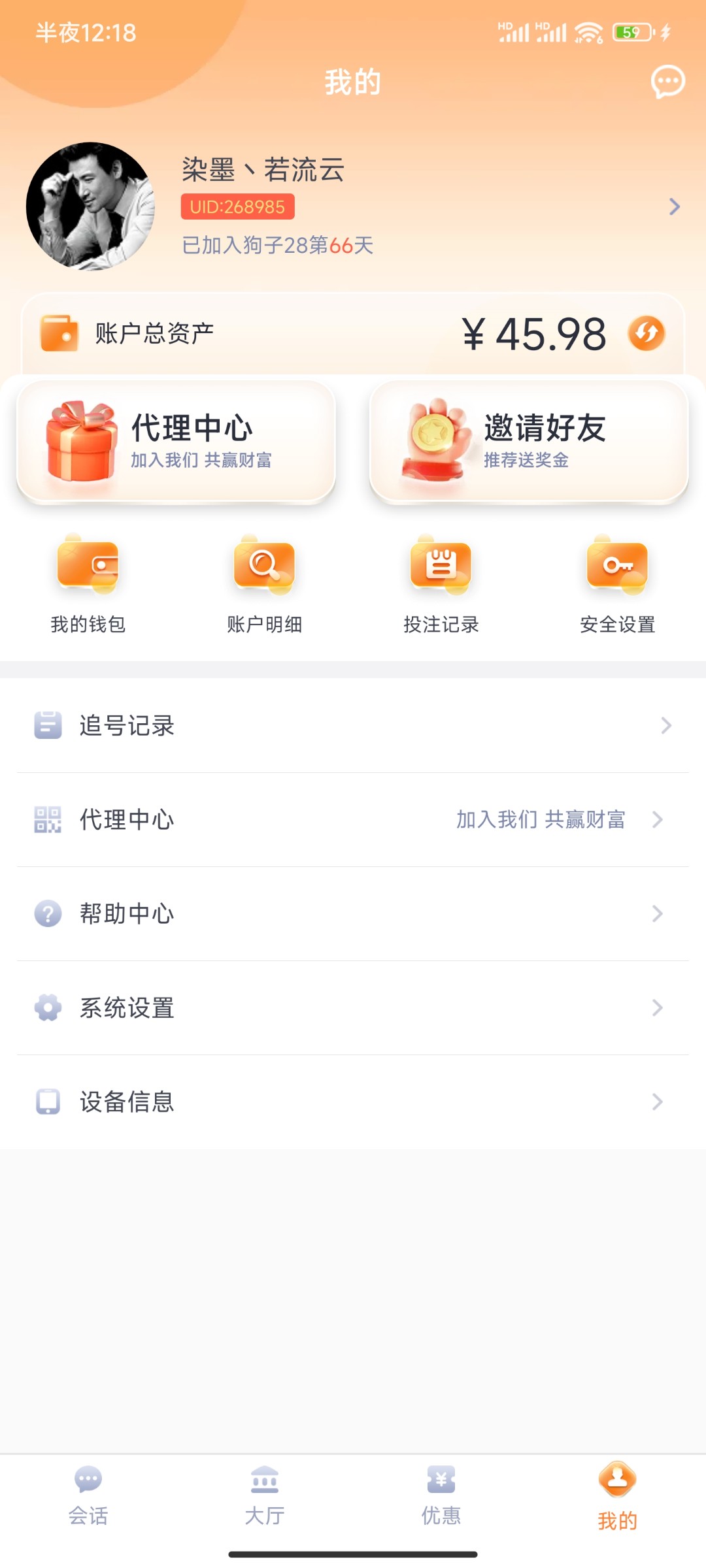Open the message bubble icon

click(x=667, y=82)
